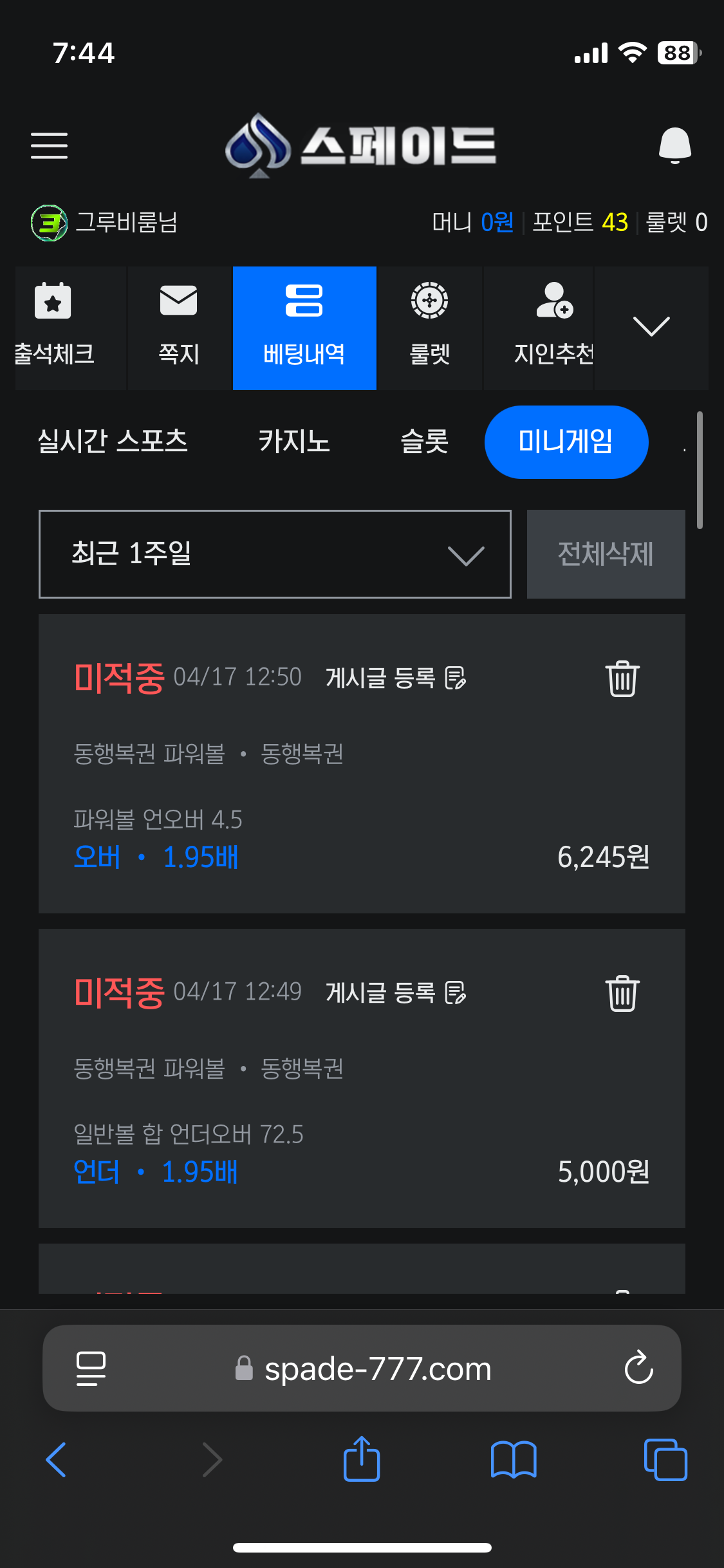Screen dimensions: 724x1568
Task: Expand the quick menu chevron
Action: [x=651, y=326]
